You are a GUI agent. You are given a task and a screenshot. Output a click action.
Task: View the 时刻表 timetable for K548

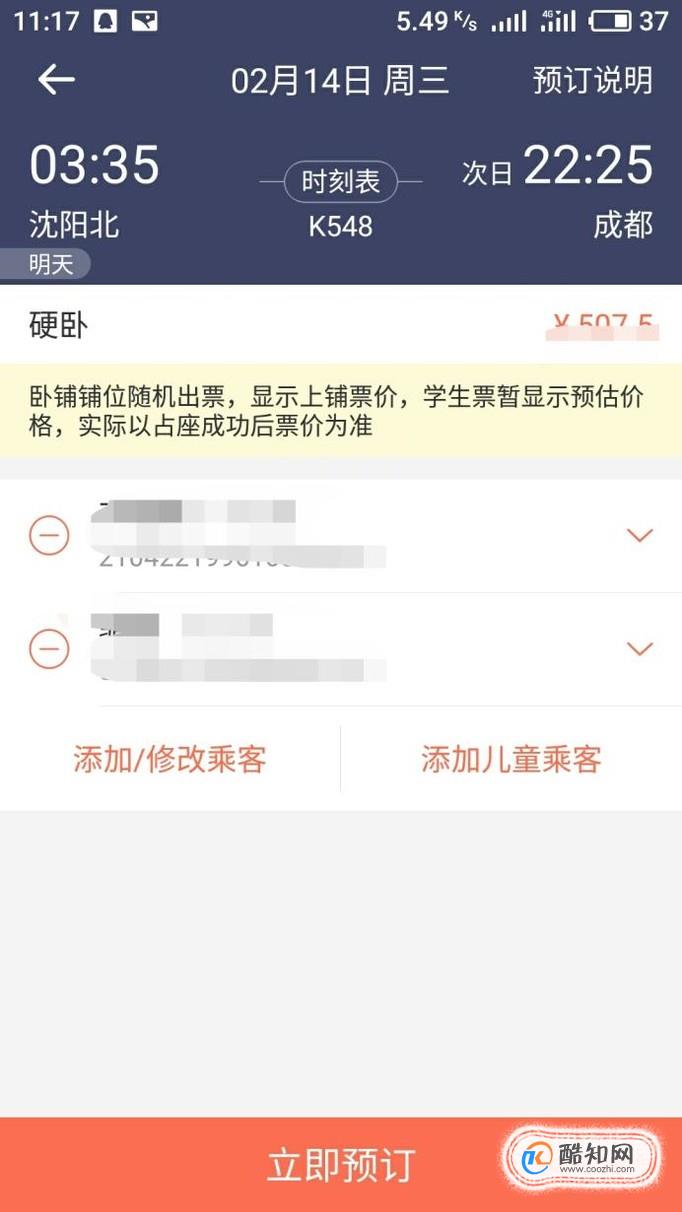click(x=341, y=182)
